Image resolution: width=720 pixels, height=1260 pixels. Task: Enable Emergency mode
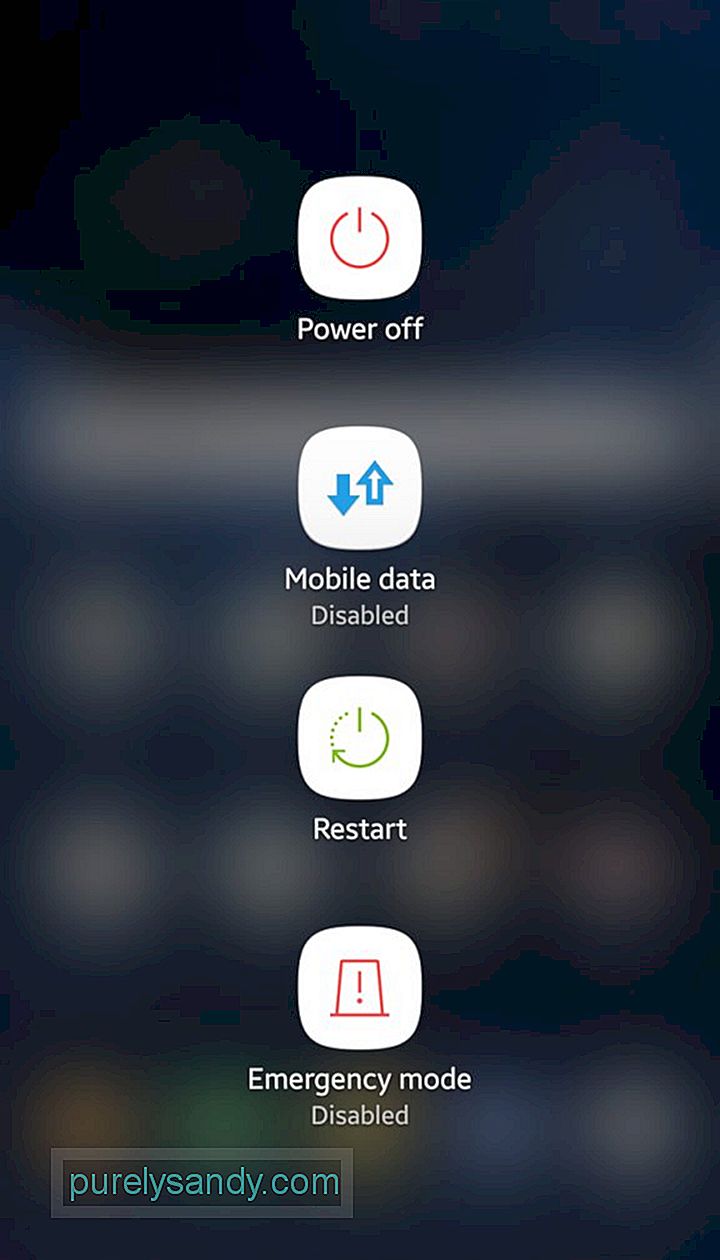[360, 987]
